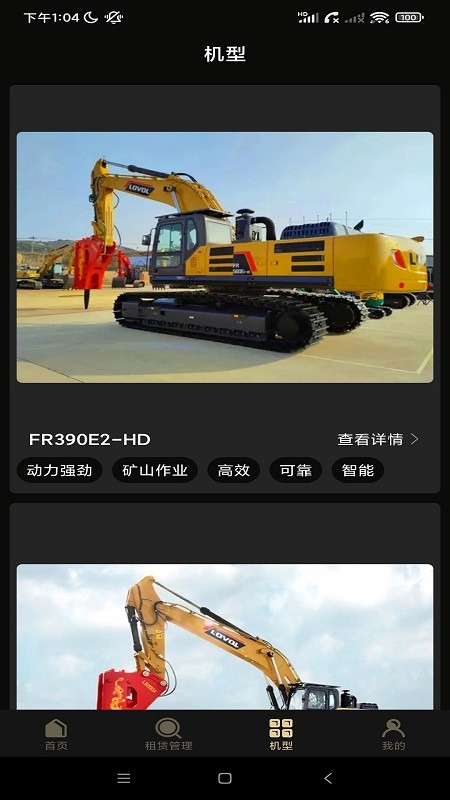Select the 动力强劲 tag chip

pos(60,470)
